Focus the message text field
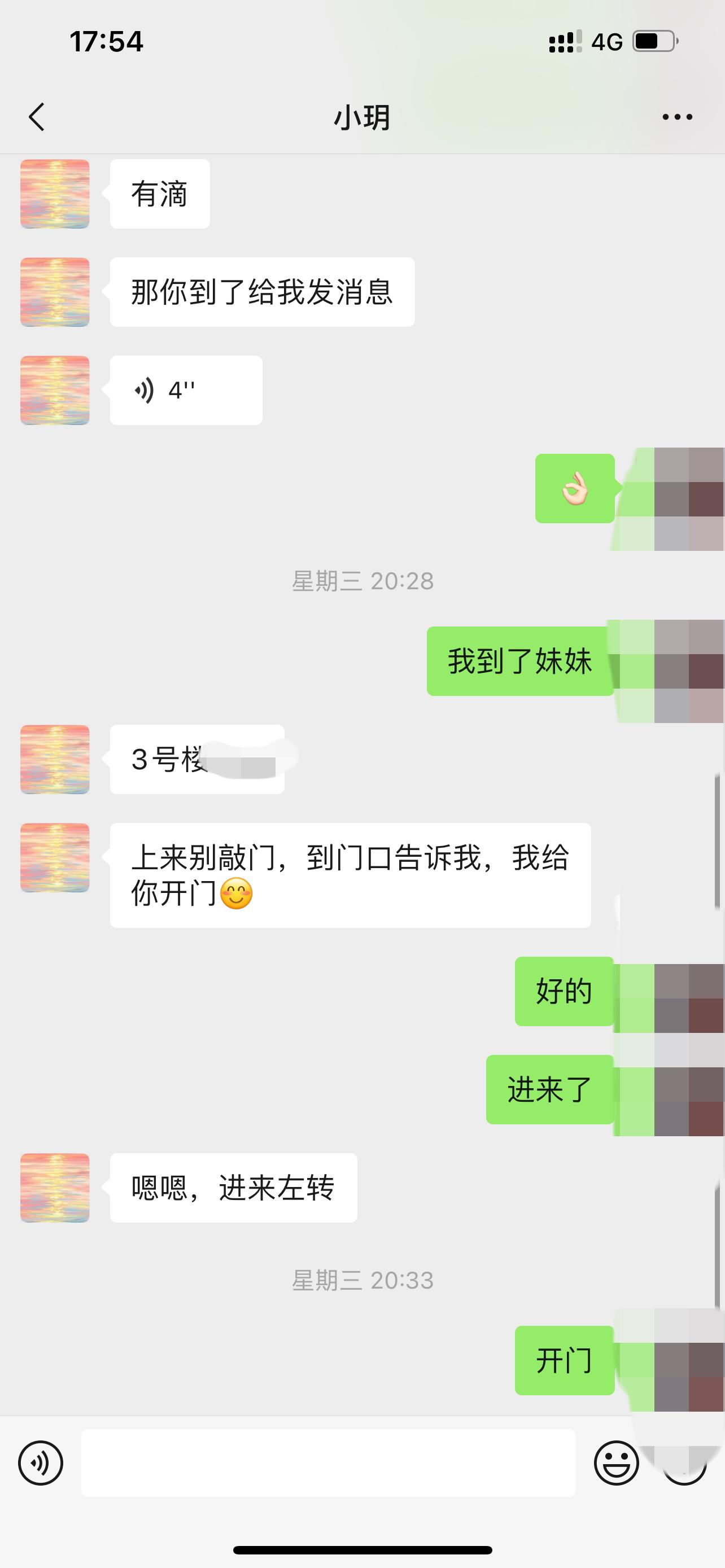The height and width of the screenshot is (1568, 725). [328, 1462]
